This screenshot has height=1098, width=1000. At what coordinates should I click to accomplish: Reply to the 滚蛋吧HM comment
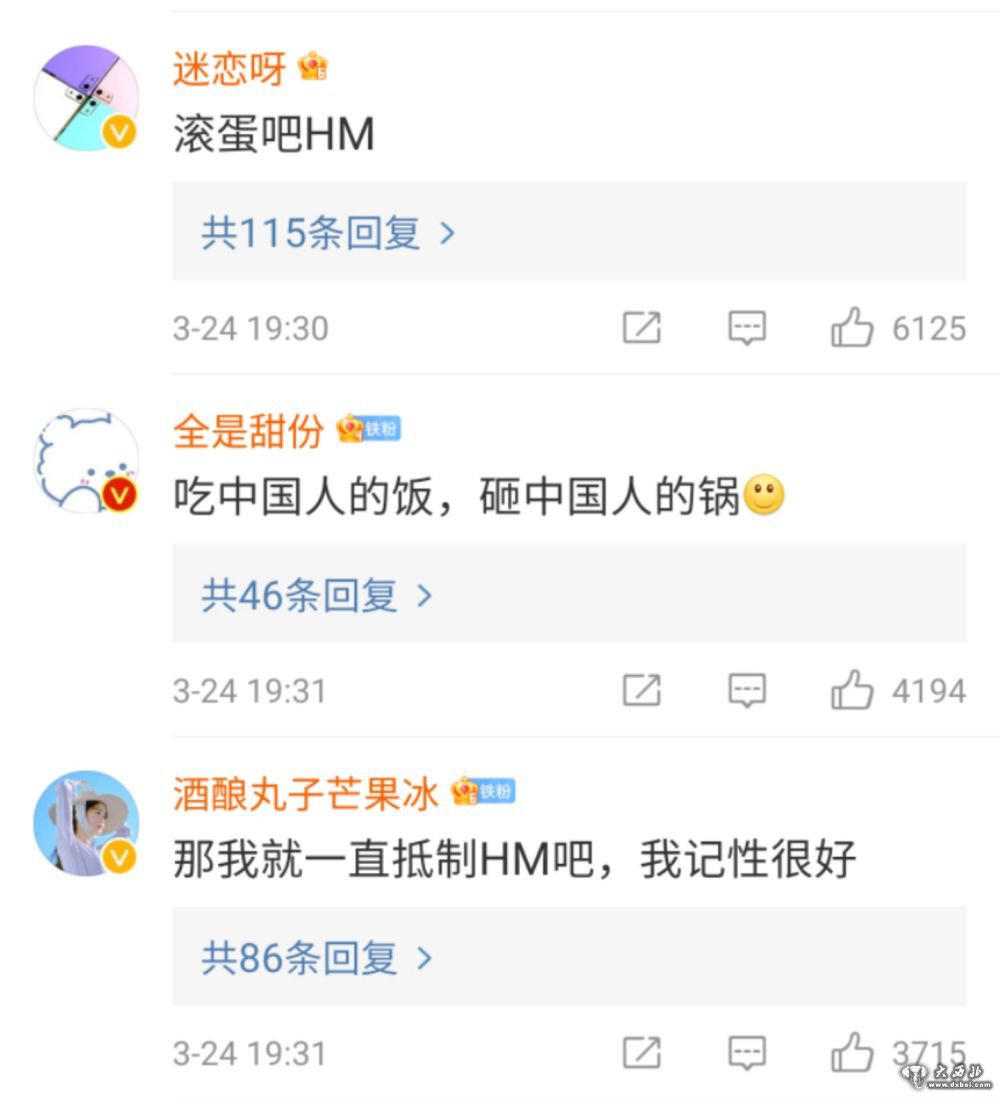746,328
